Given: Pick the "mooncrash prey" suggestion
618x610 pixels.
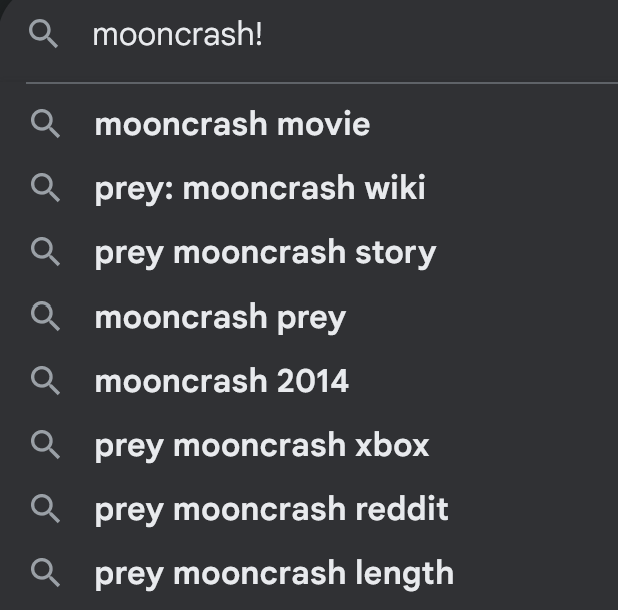Looking at the screenshot, I should 220,317.
